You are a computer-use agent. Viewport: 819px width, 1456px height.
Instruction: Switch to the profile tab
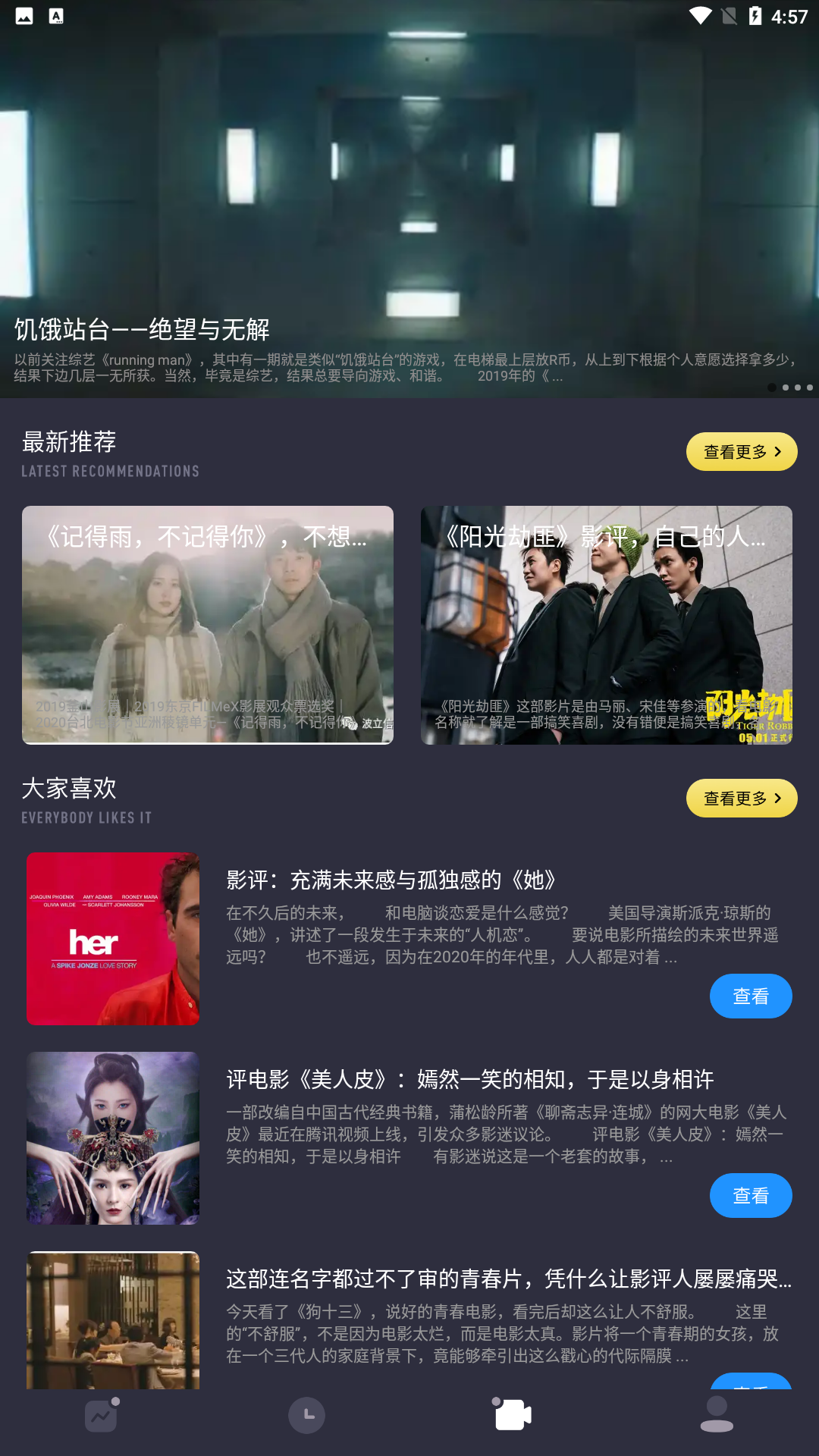(x=717, y=1415)
